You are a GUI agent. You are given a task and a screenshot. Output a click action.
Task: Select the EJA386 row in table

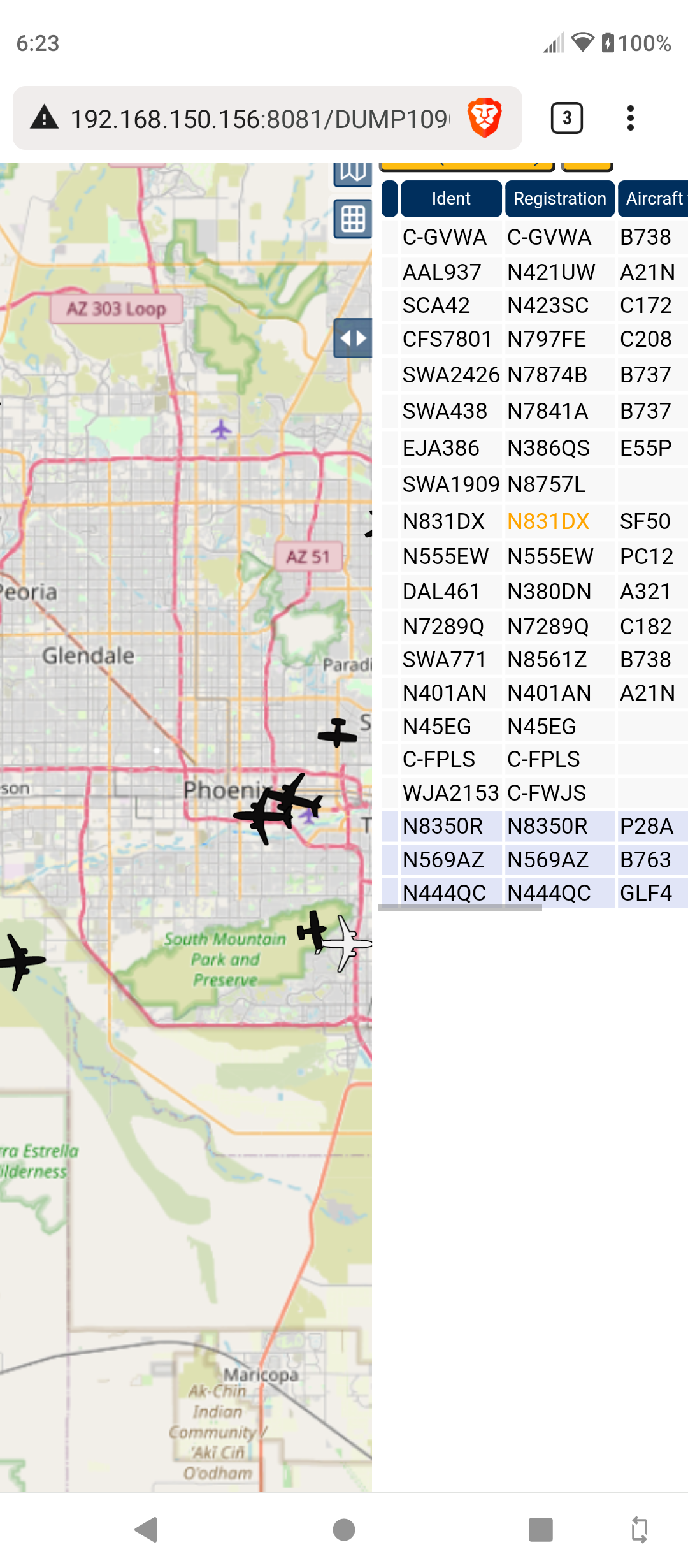(534, 448)
